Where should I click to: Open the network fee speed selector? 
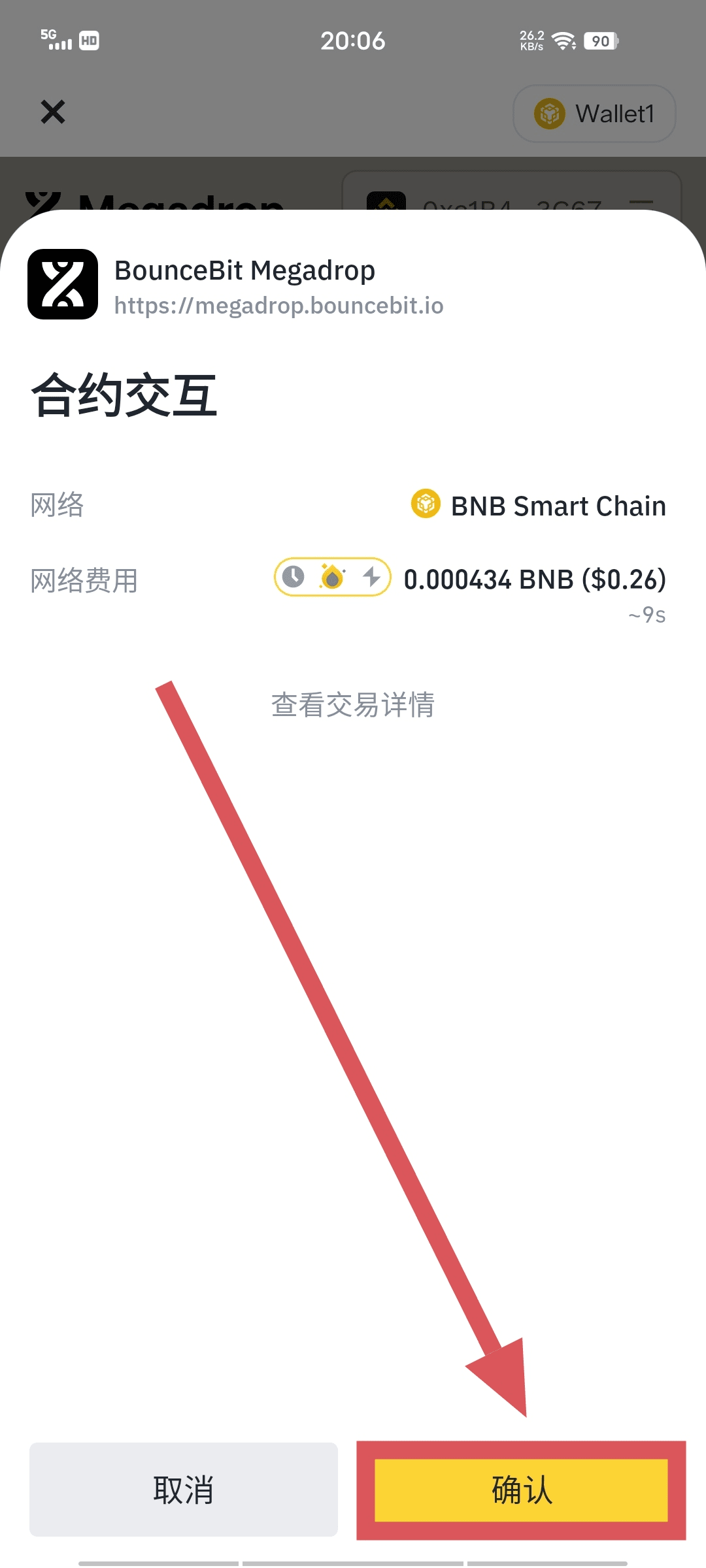(x=332, y=578)
